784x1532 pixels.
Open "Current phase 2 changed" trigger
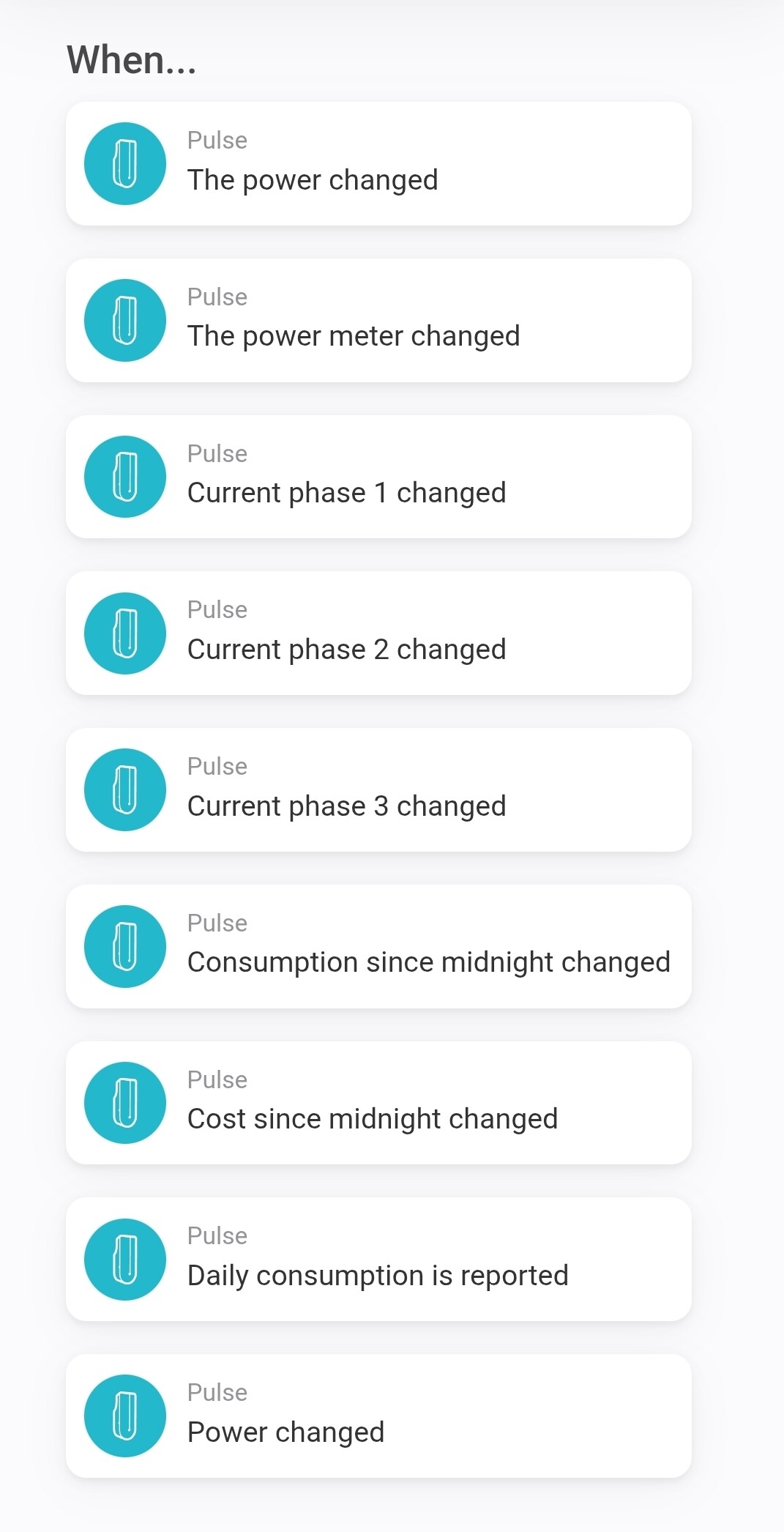[x=378, y=633]
